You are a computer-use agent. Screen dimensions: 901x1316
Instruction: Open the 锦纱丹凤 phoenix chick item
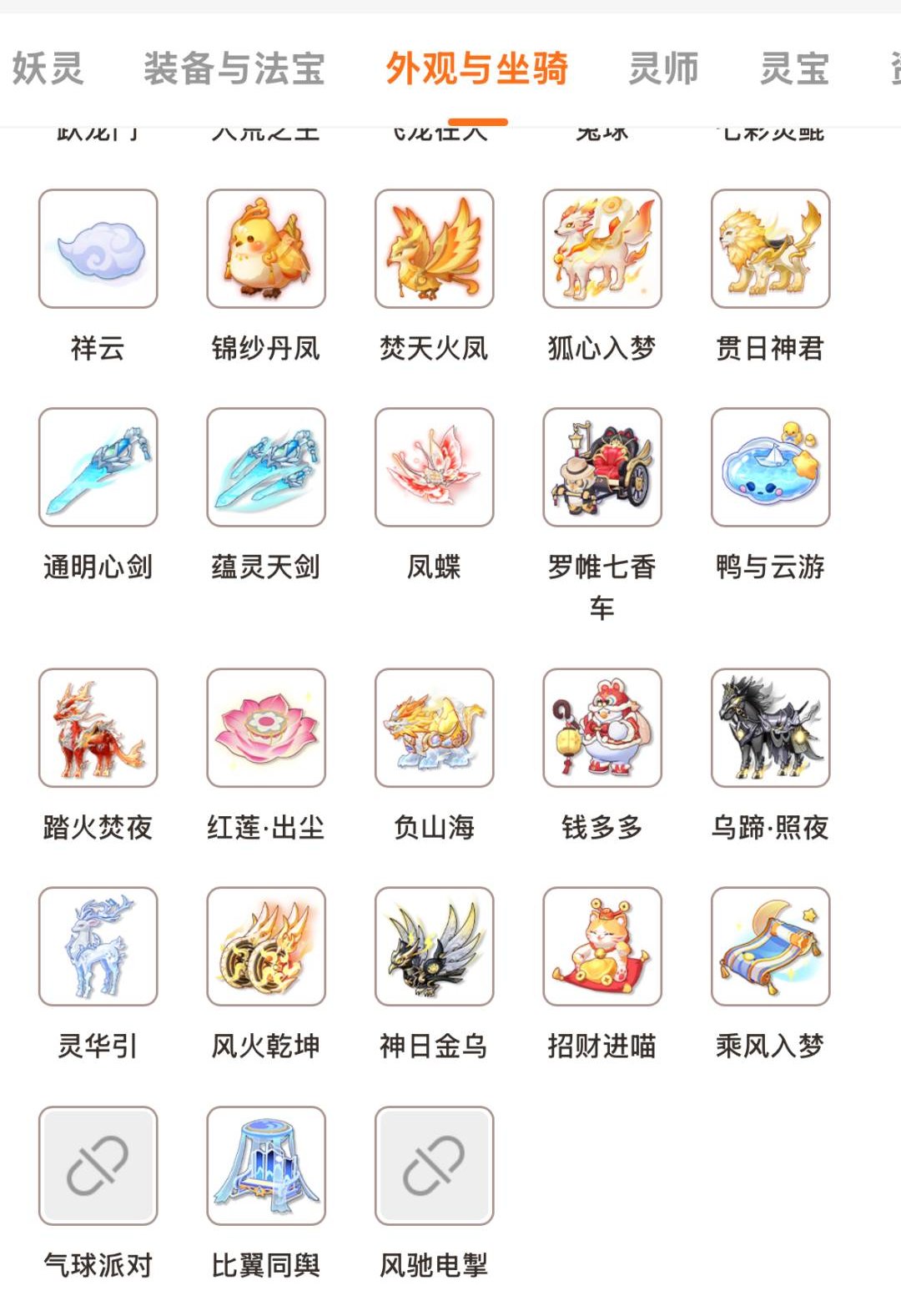coord(265,250)
